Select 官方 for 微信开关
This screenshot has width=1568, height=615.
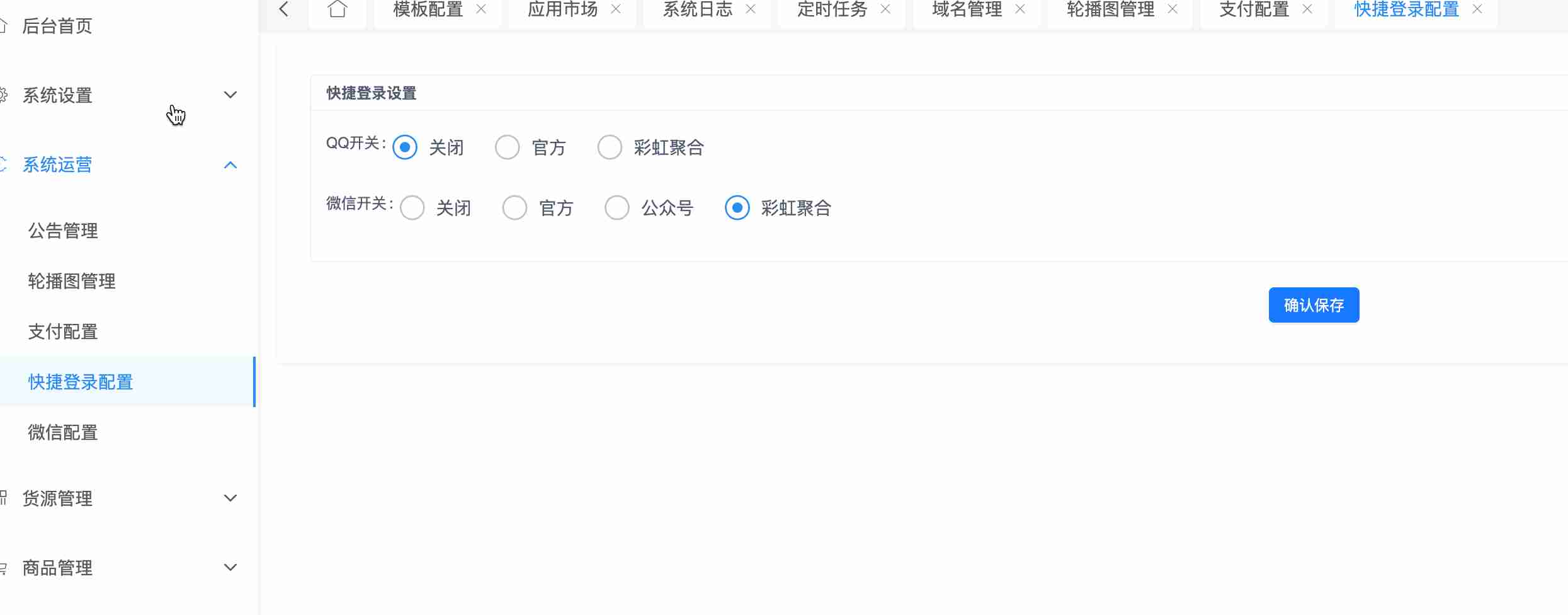(514, 208)
